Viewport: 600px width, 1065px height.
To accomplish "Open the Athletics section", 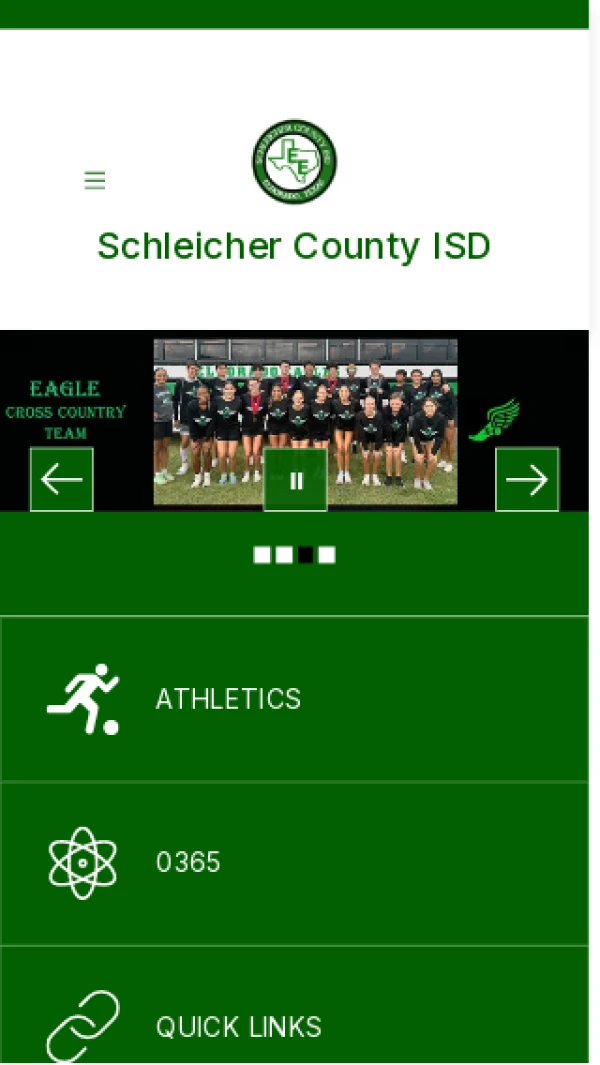I will pyautogui.click(x=228, y=699).
